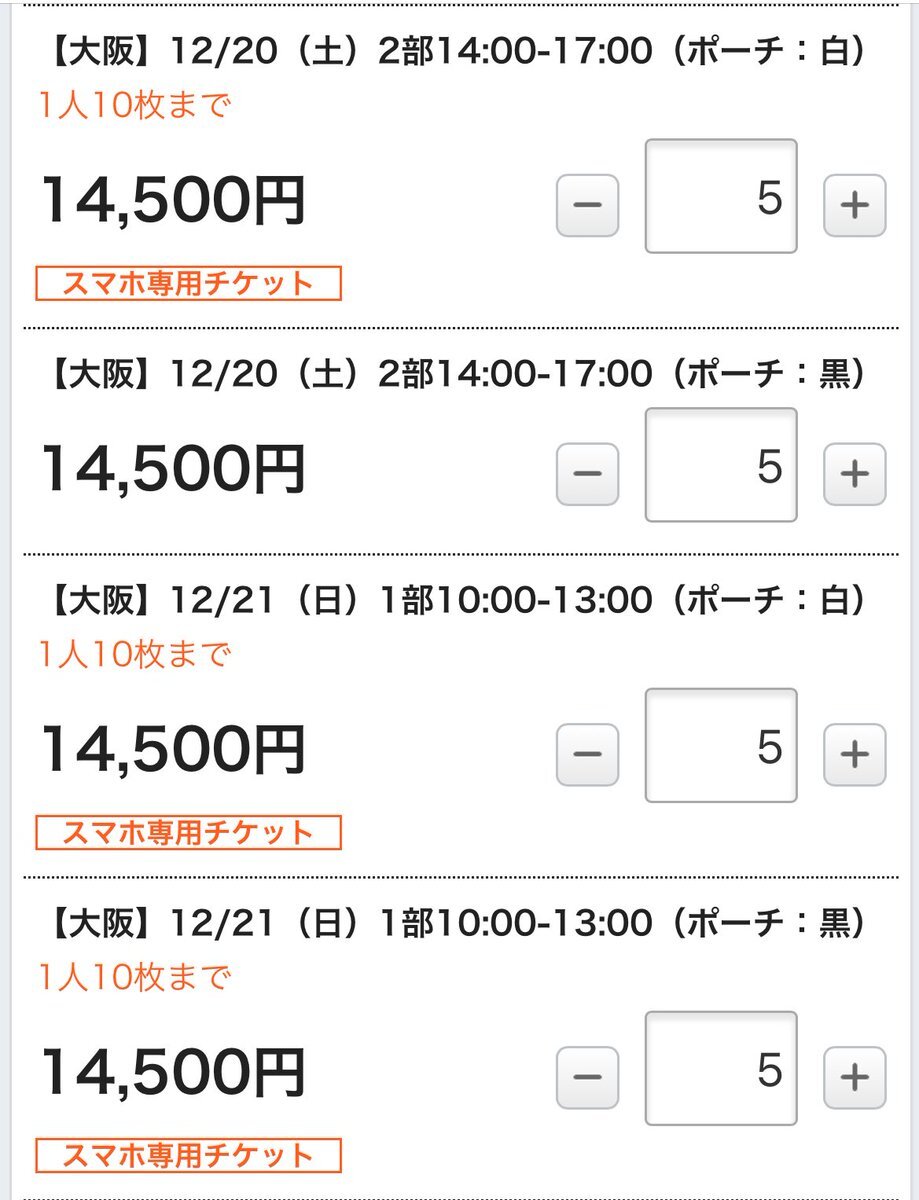Decrease quantity for 12/20 ポーチ:白 ticket
The width and height of the screenshot is (919, 1200).
(x=587, y=205)
